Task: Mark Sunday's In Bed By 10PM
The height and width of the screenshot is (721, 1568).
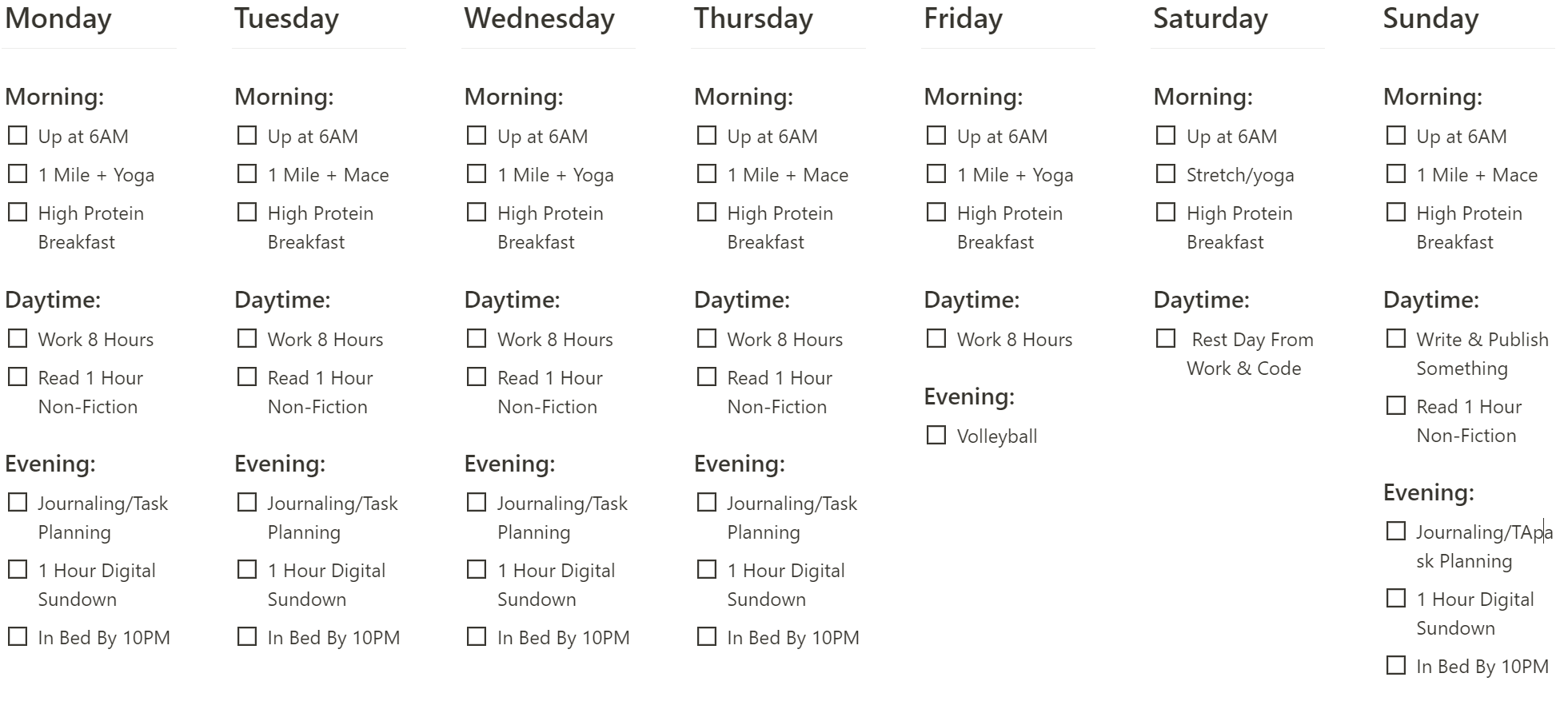Action: (1396, 665)
